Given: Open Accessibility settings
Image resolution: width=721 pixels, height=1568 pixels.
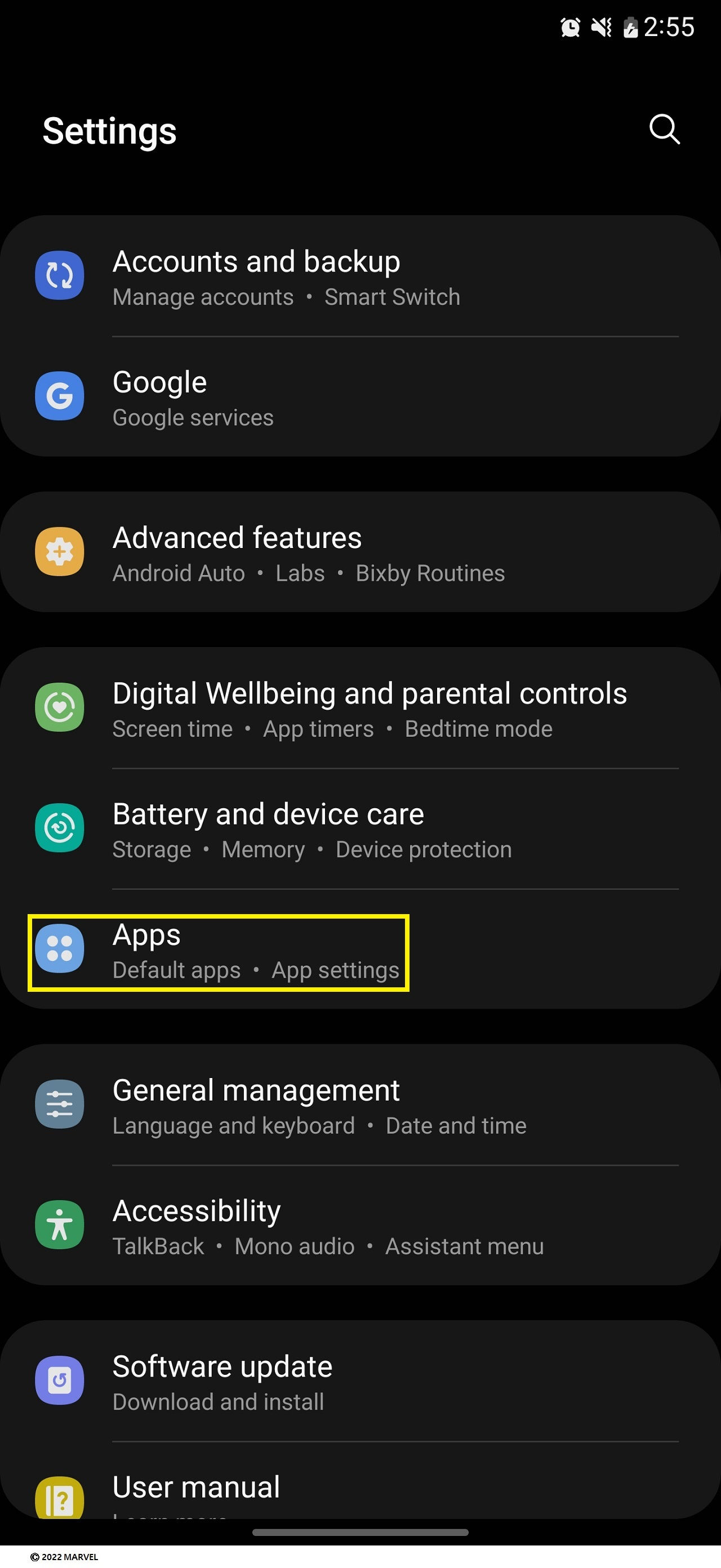Looking at the screenshot, I should coord(359,1226).
